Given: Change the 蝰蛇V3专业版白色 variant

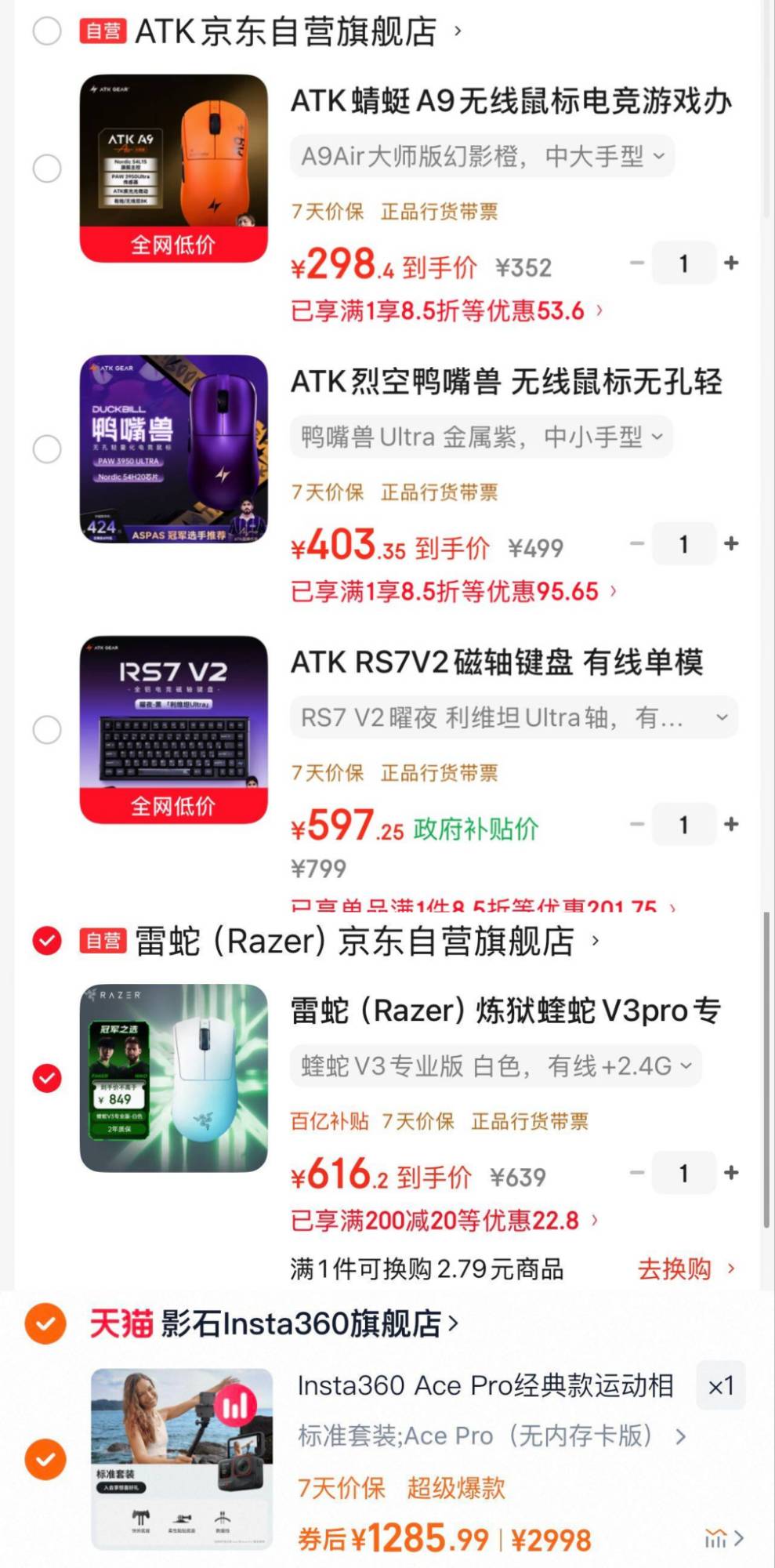Looking at the screenshot, I should pyautogui.click(x=496, y=1066).
